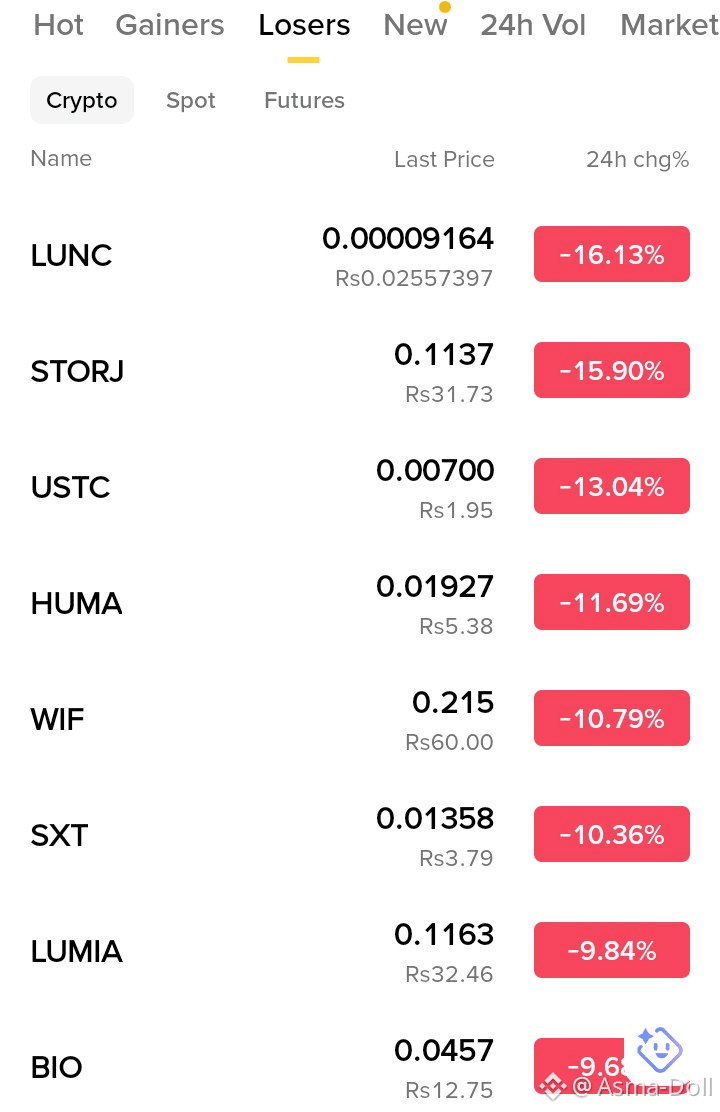Switch to the Hot tab
720x1112 pixels.
click(x=58, y=26)
